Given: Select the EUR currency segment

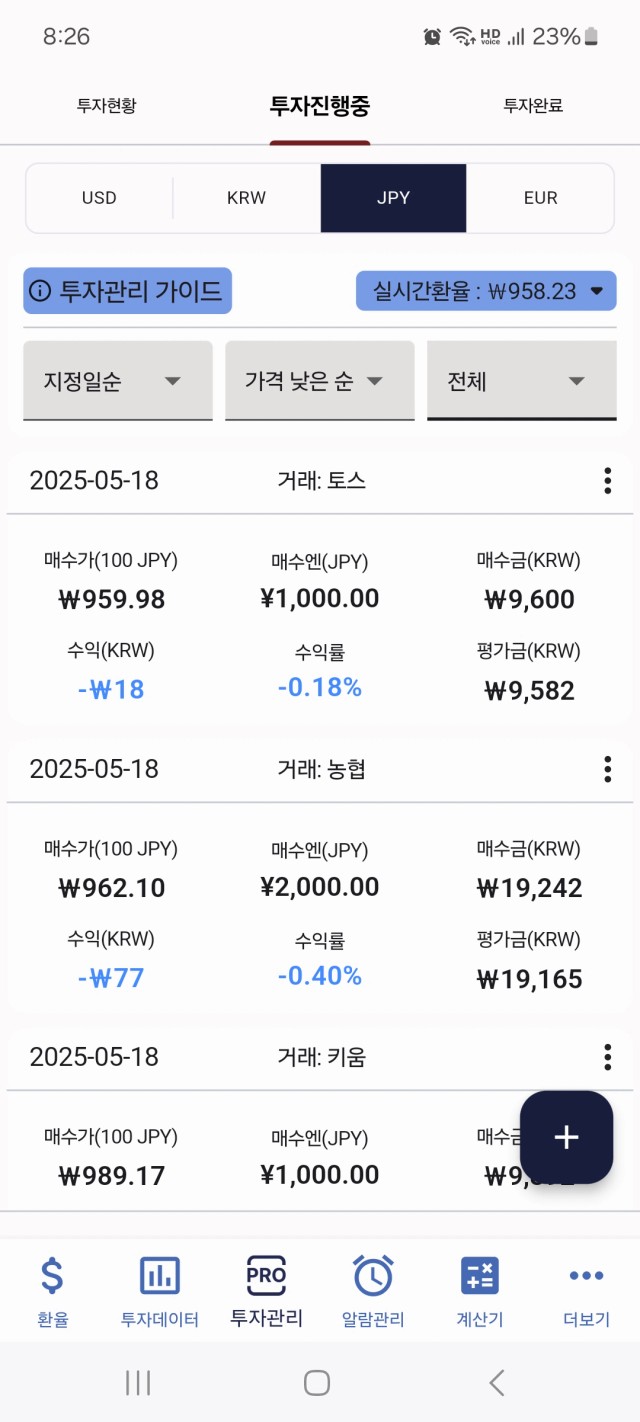Looking at the screenshot, I should point(540,198).
